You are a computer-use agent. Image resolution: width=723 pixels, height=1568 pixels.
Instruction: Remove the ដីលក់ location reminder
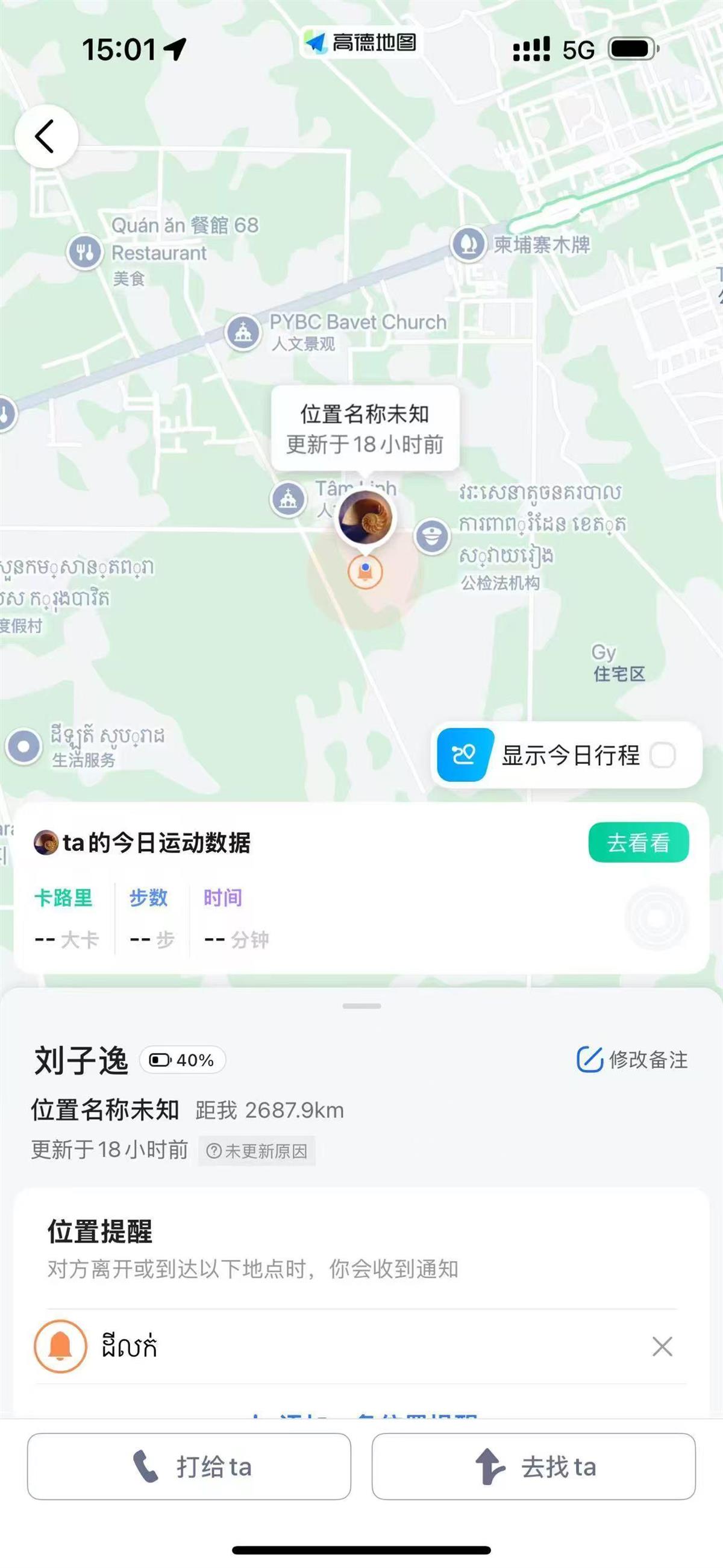tap(662, 1346)
